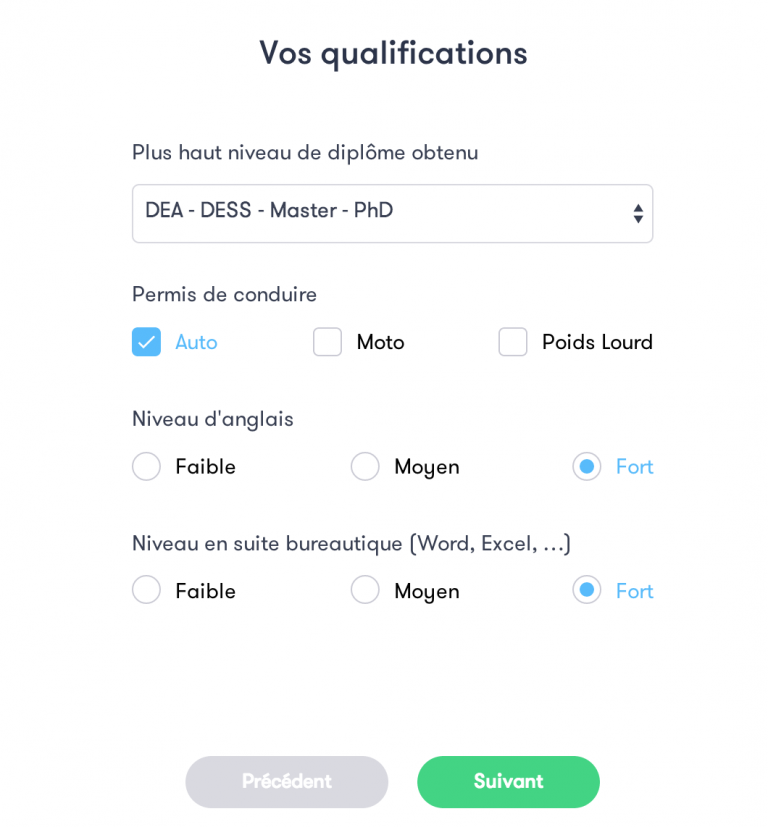Select Fort for Niveau d'anglais
Screen dimensions: 768x827
tap(587, 466)
